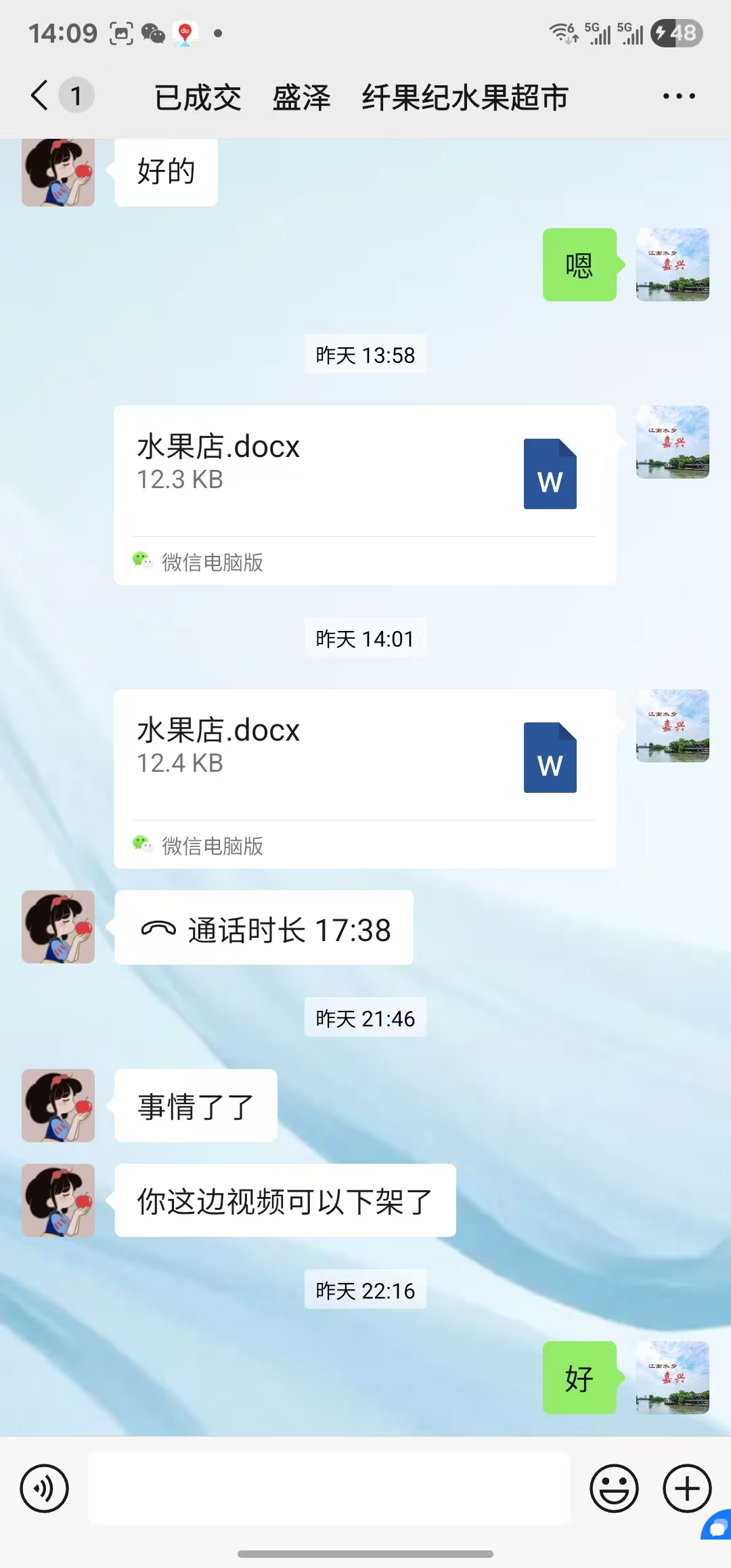The height and width of the screenshot is (1568, 731).
Task: Open my avatar beside the 嗯 message
Action: [672, 265]
